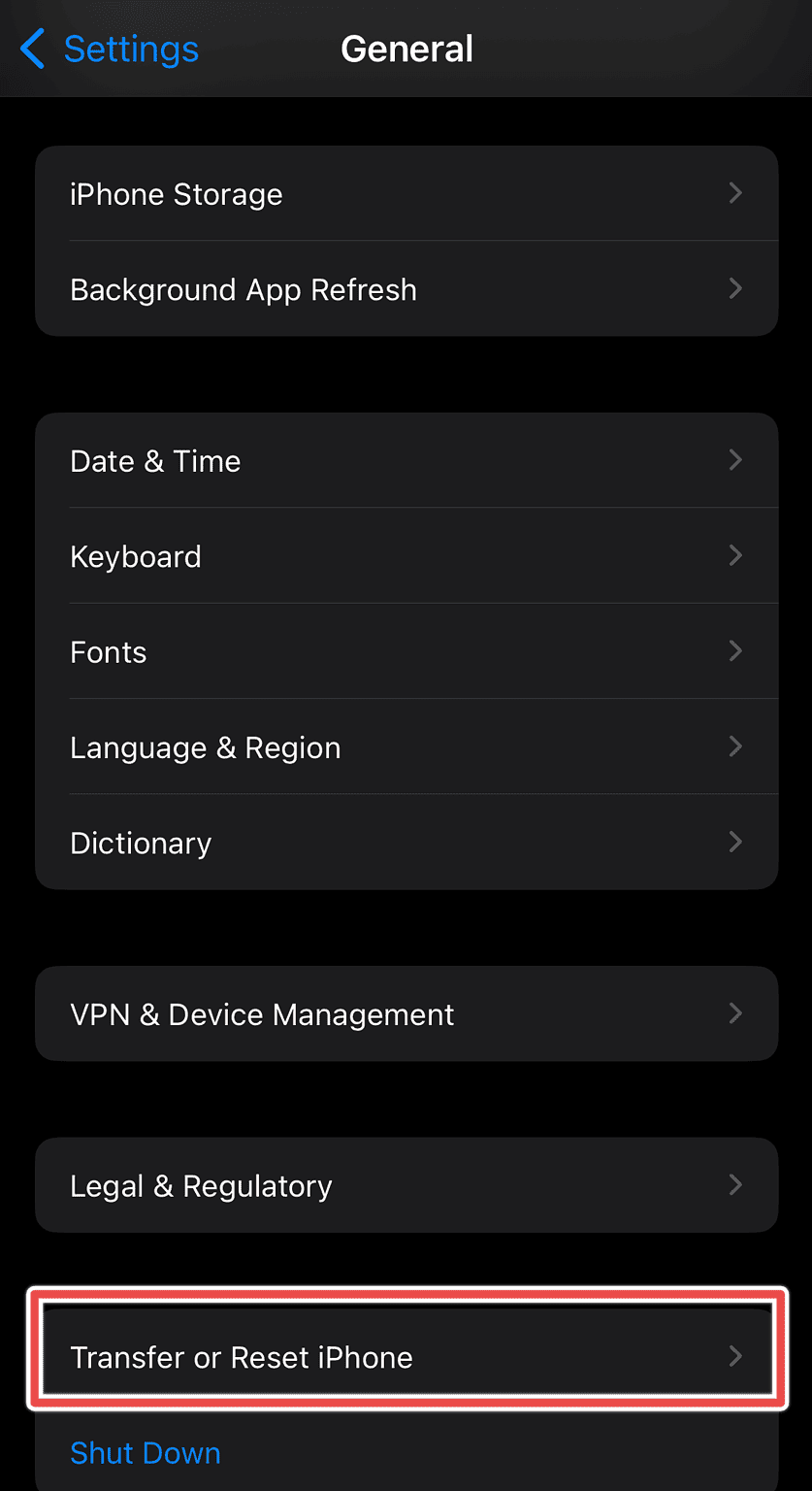The width and height of the screenshot is (812, 1491).
Task: Tap the chevron beside Legal & Regulatory
Action: (735, 1184)
